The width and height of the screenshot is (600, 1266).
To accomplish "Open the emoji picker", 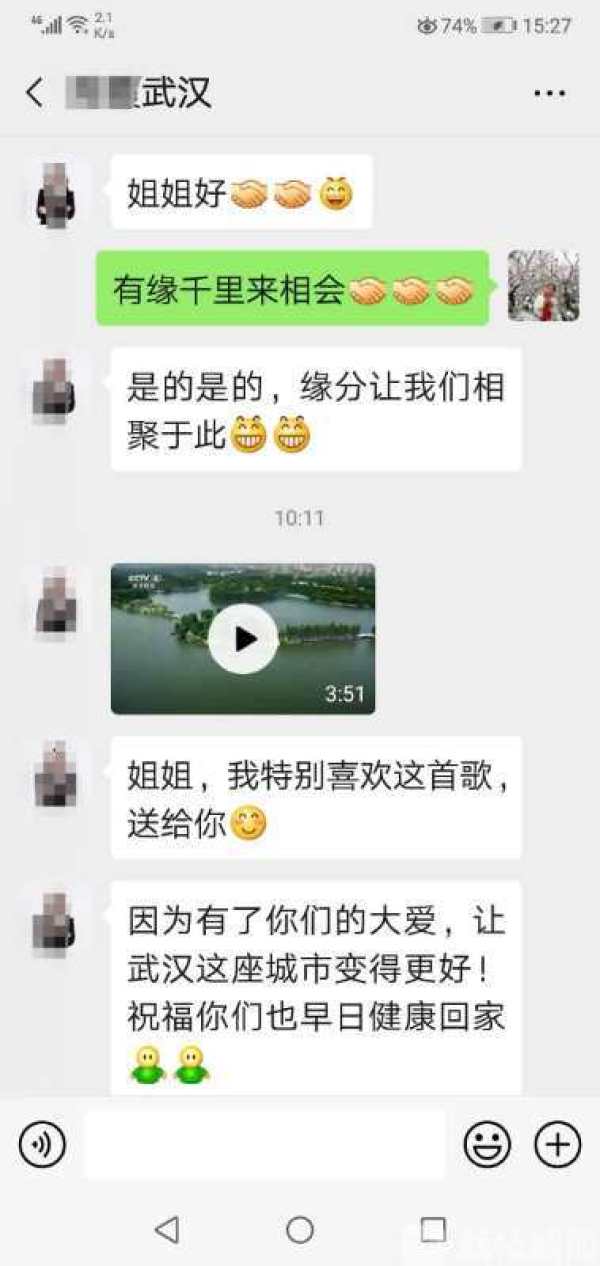I will coord(487,1143).
